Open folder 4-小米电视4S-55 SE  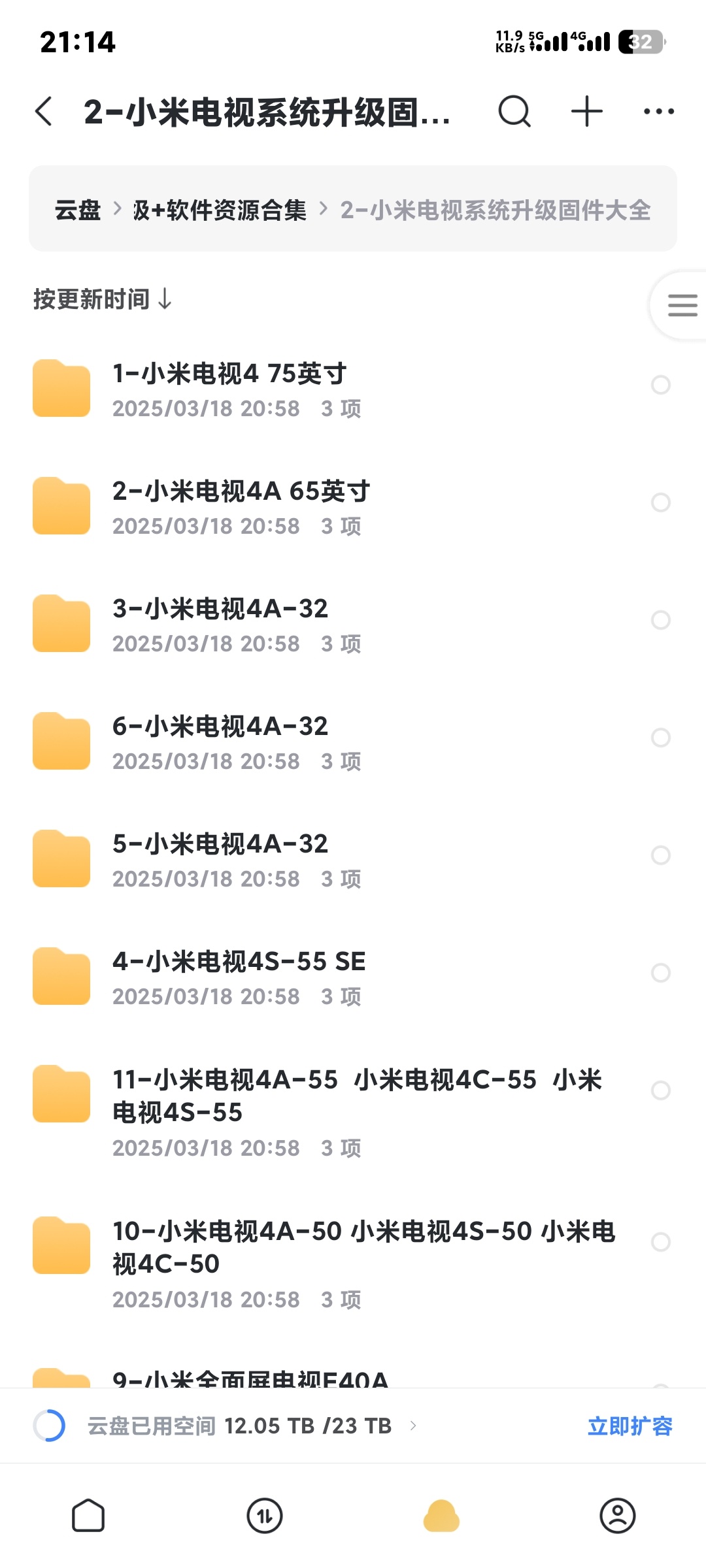(239, 962)
